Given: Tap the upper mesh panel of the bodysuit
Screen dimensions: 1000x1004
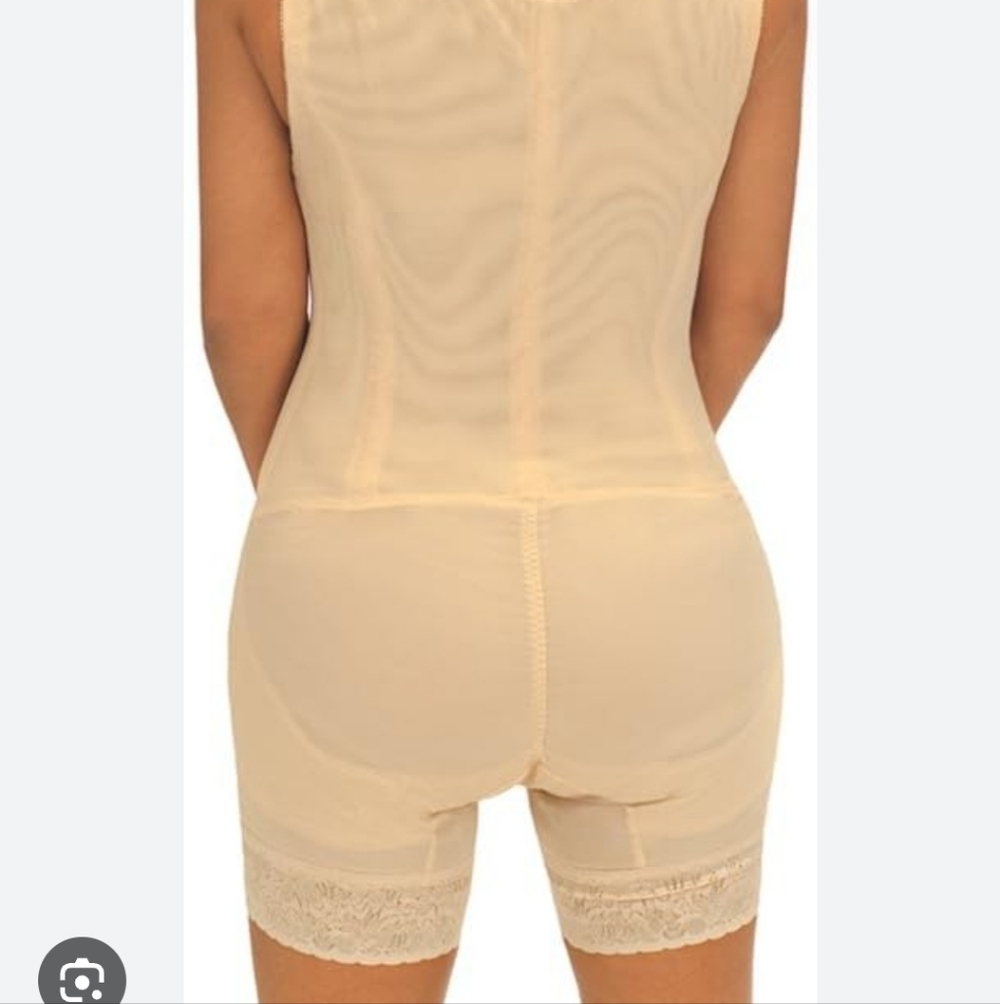Looking at the screenshot, I should [490, 200].
